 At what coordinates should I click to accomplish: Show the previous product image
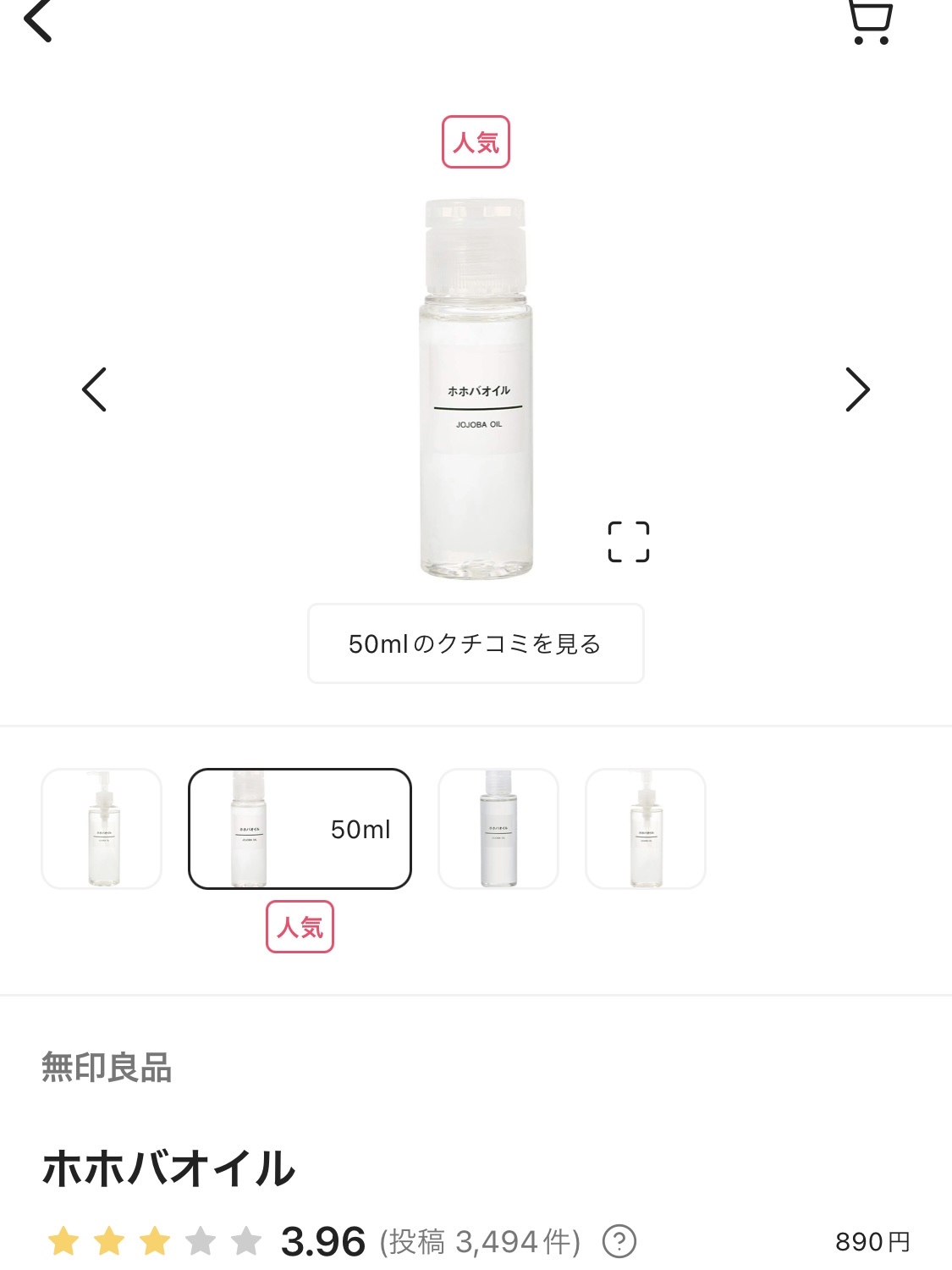[x=94, y=389]
